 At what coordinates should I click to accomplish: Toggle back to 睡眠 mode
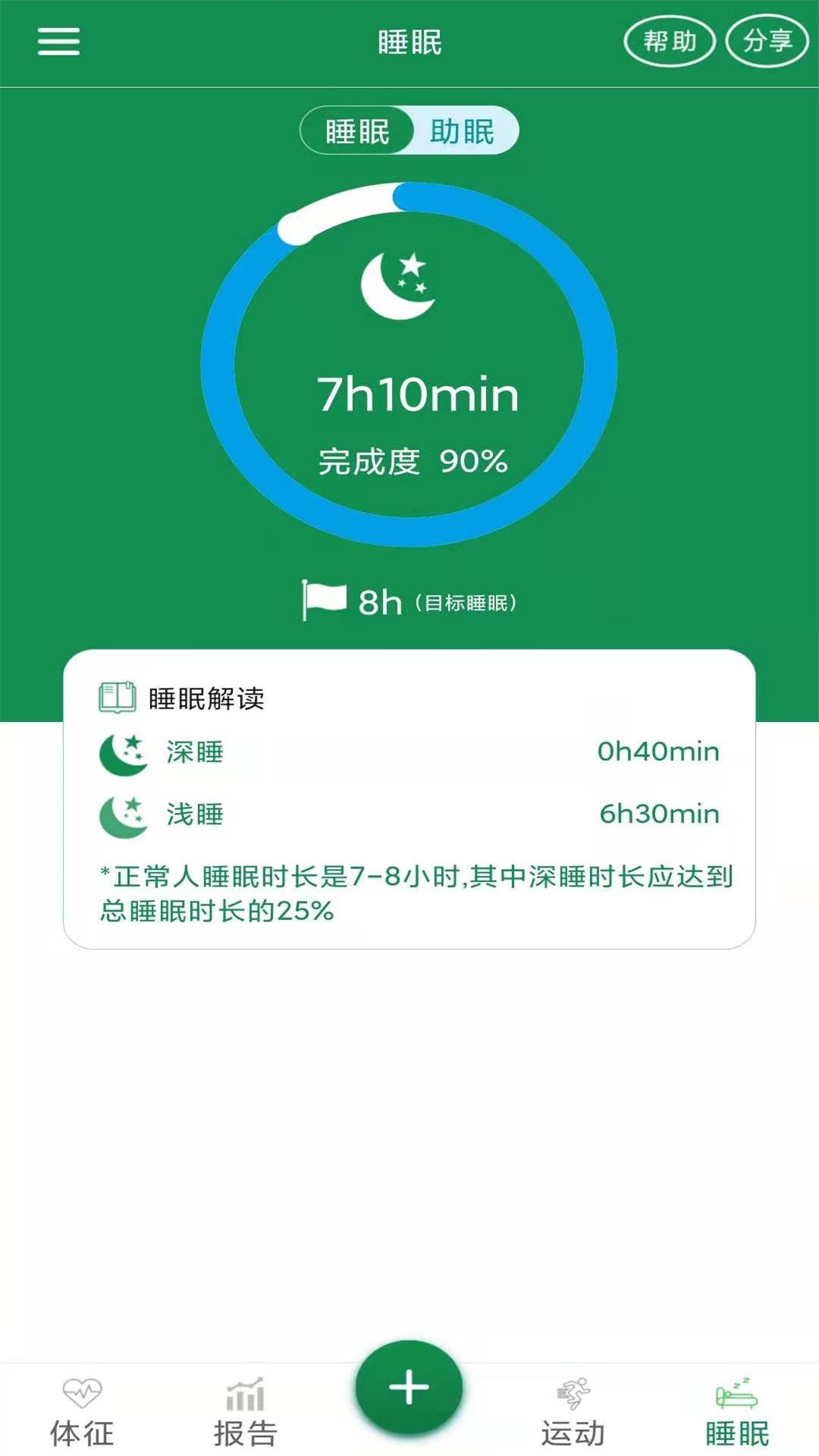[356, 130]
